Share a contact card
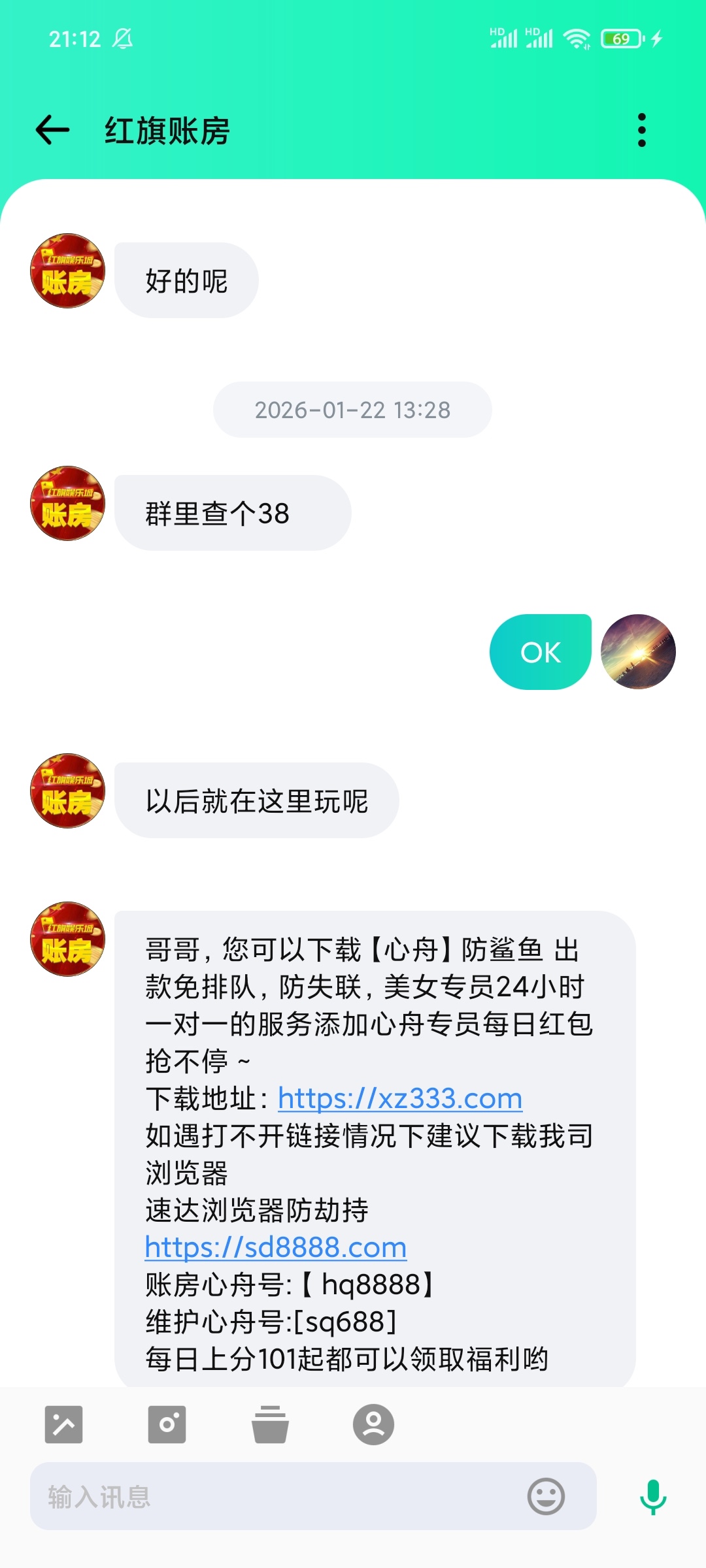 pyautogui.click(x=373, y=1424)
